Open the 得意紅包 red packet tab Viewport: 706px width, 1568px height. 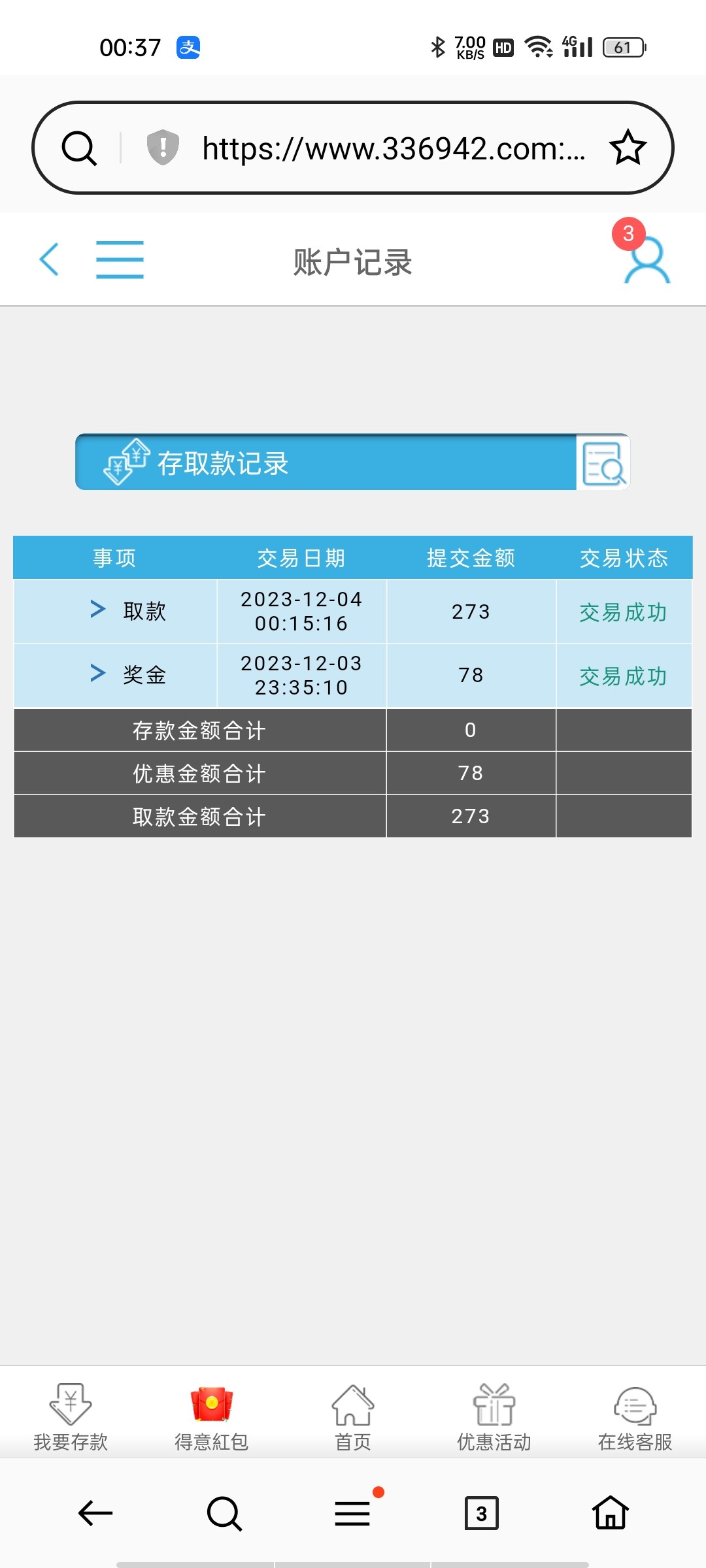[x=211, y=1416]
